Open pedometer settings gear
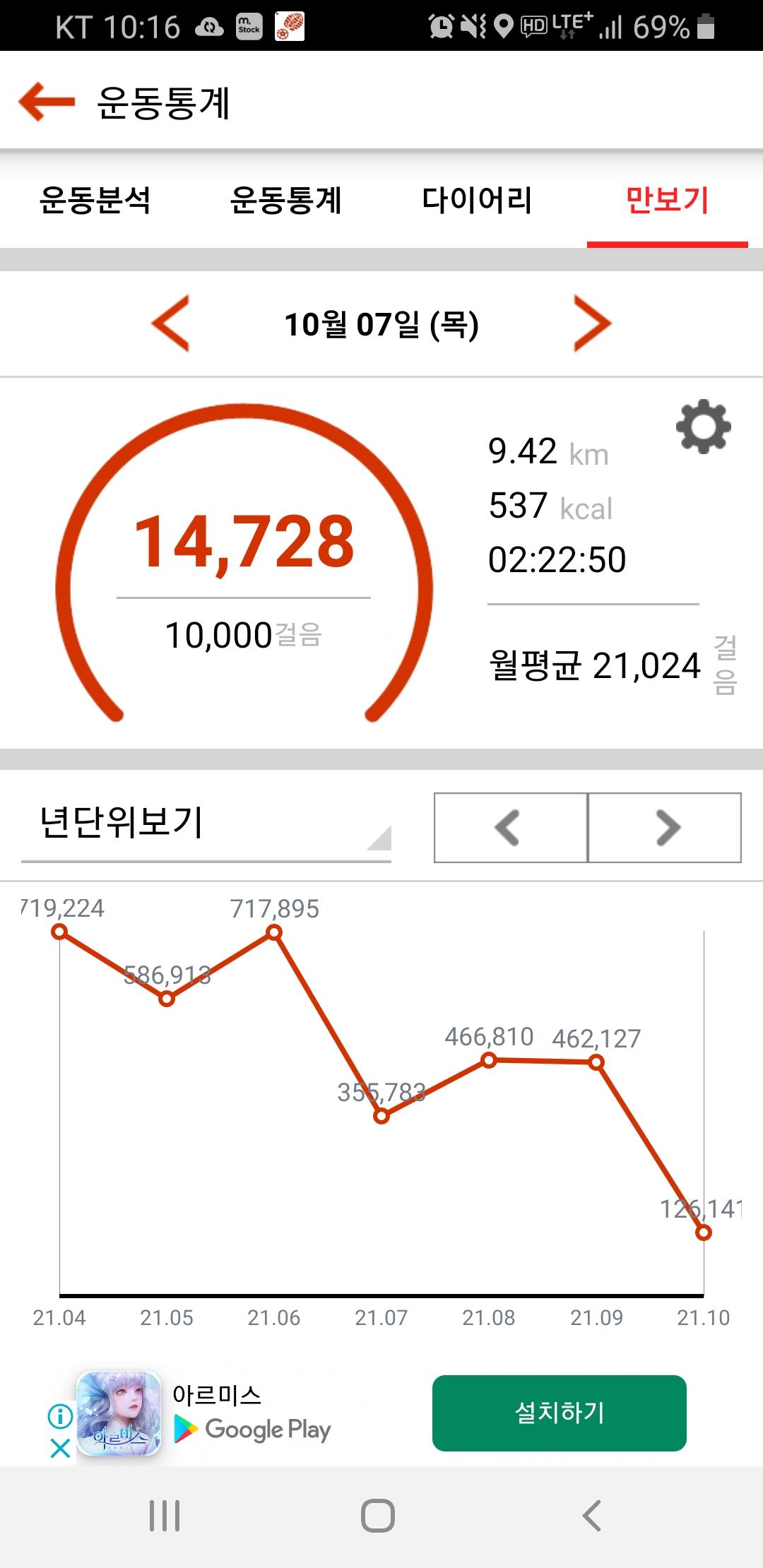 [703, 427]
